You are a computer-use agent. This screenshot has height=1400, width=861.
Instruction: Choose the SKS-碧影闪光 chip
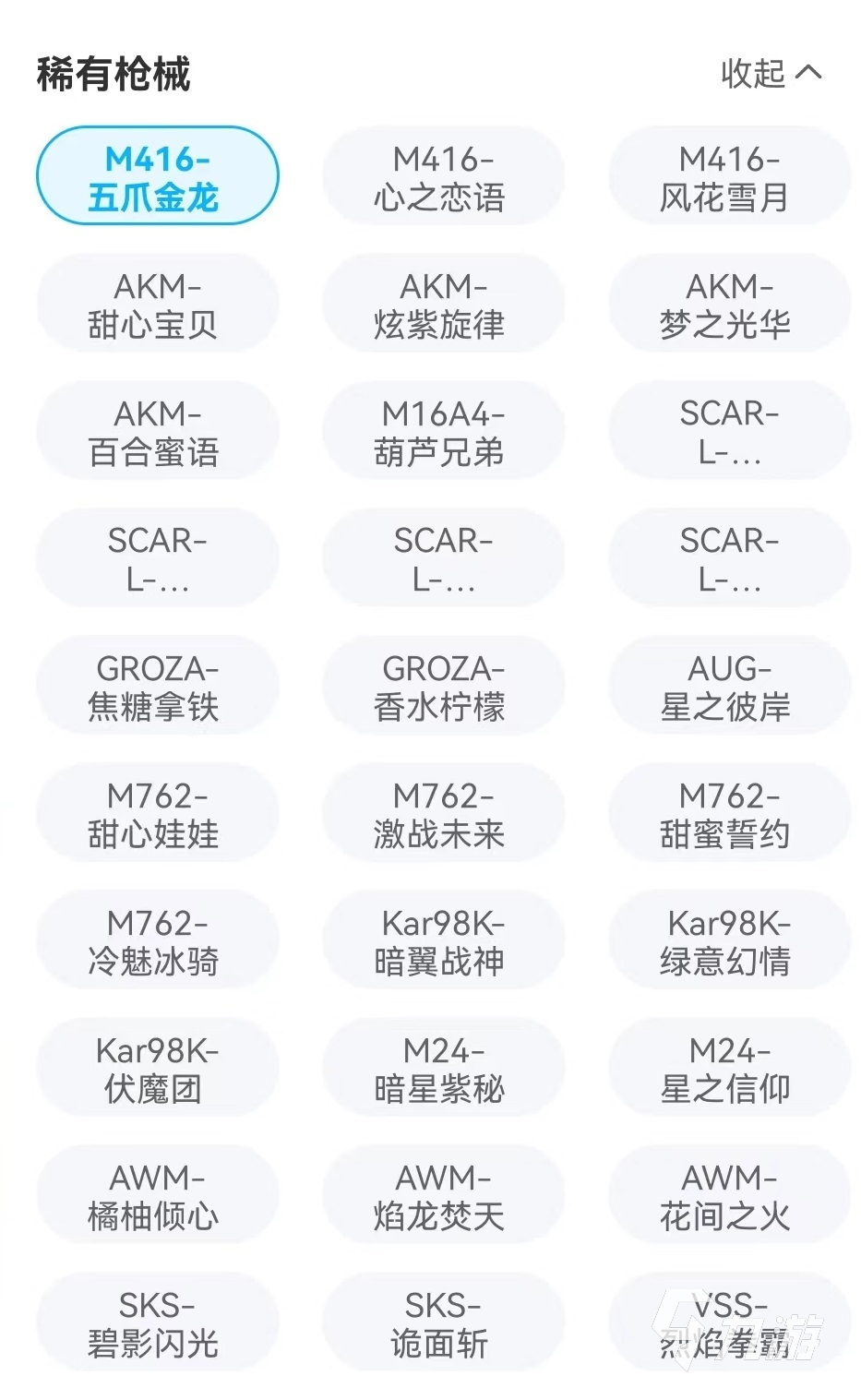(157, 1322)
